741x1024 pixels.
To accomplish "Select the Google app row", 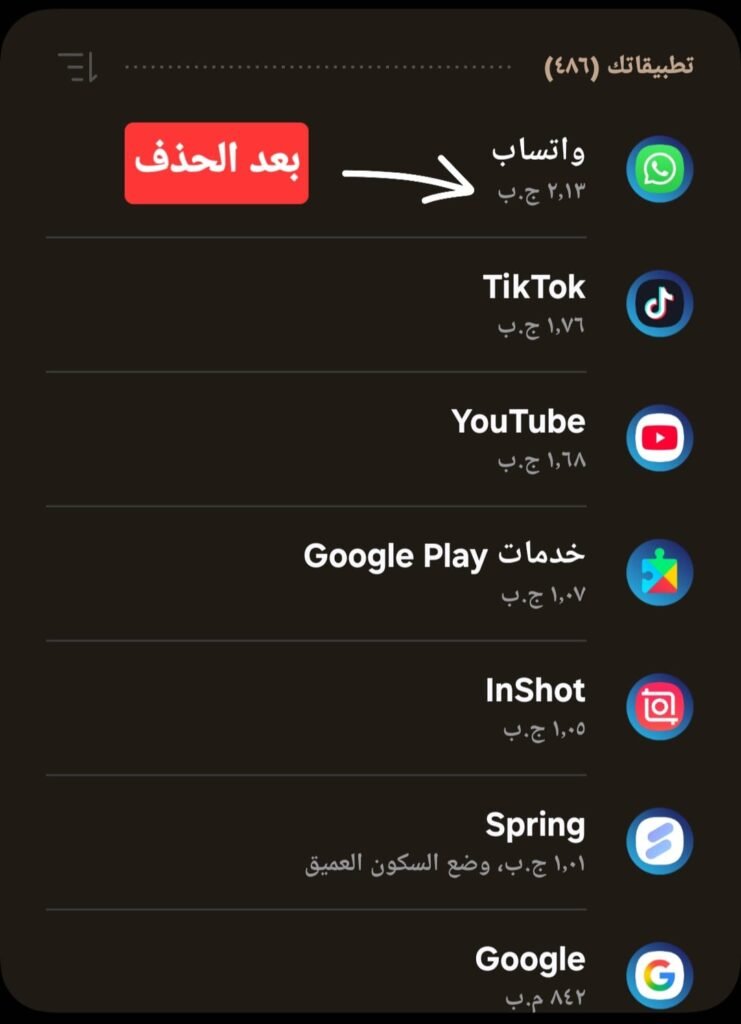I will coord(529,973).
